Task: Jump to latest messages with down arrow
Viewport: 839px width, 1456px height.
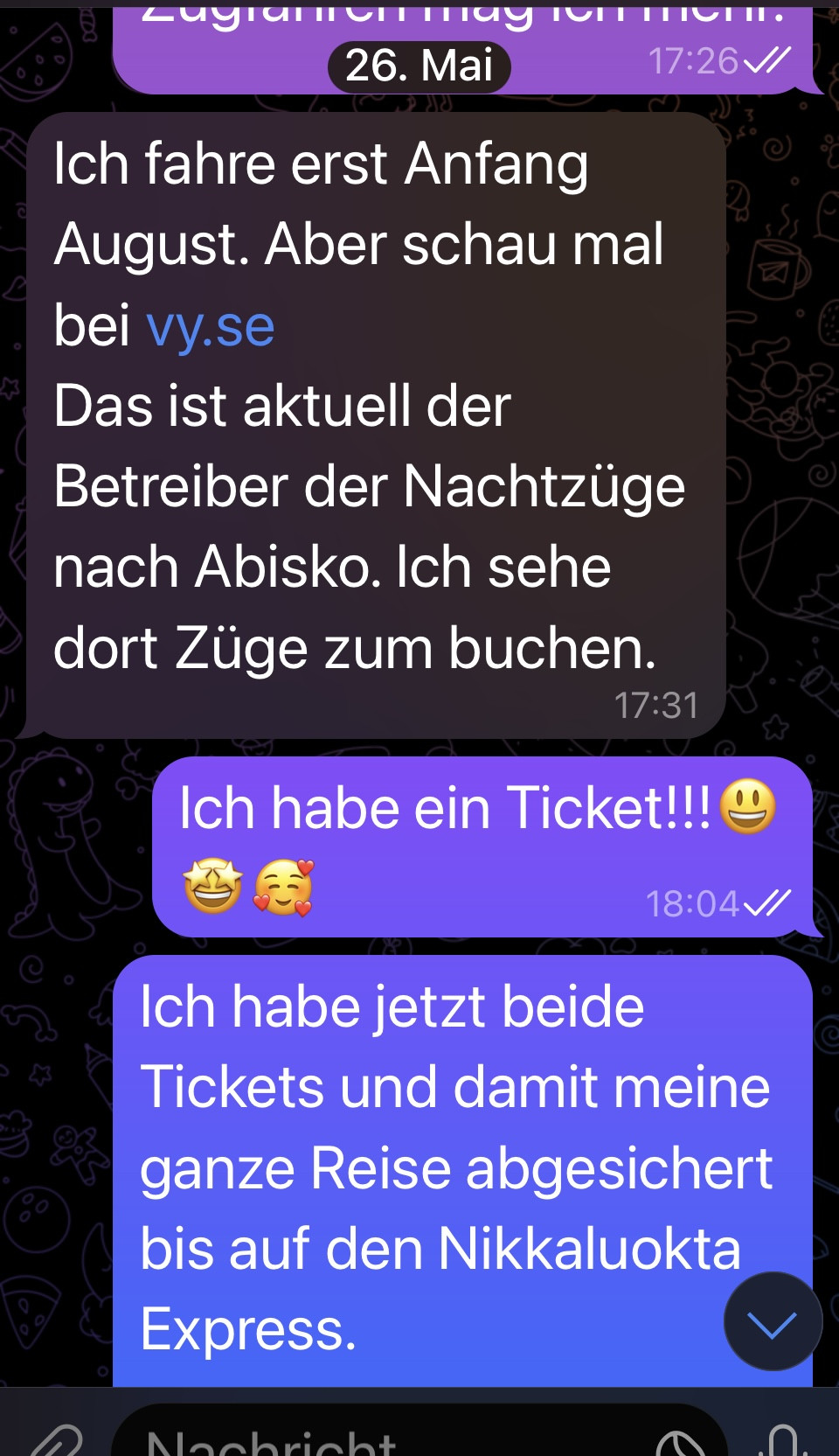Action: point(773,1321)
